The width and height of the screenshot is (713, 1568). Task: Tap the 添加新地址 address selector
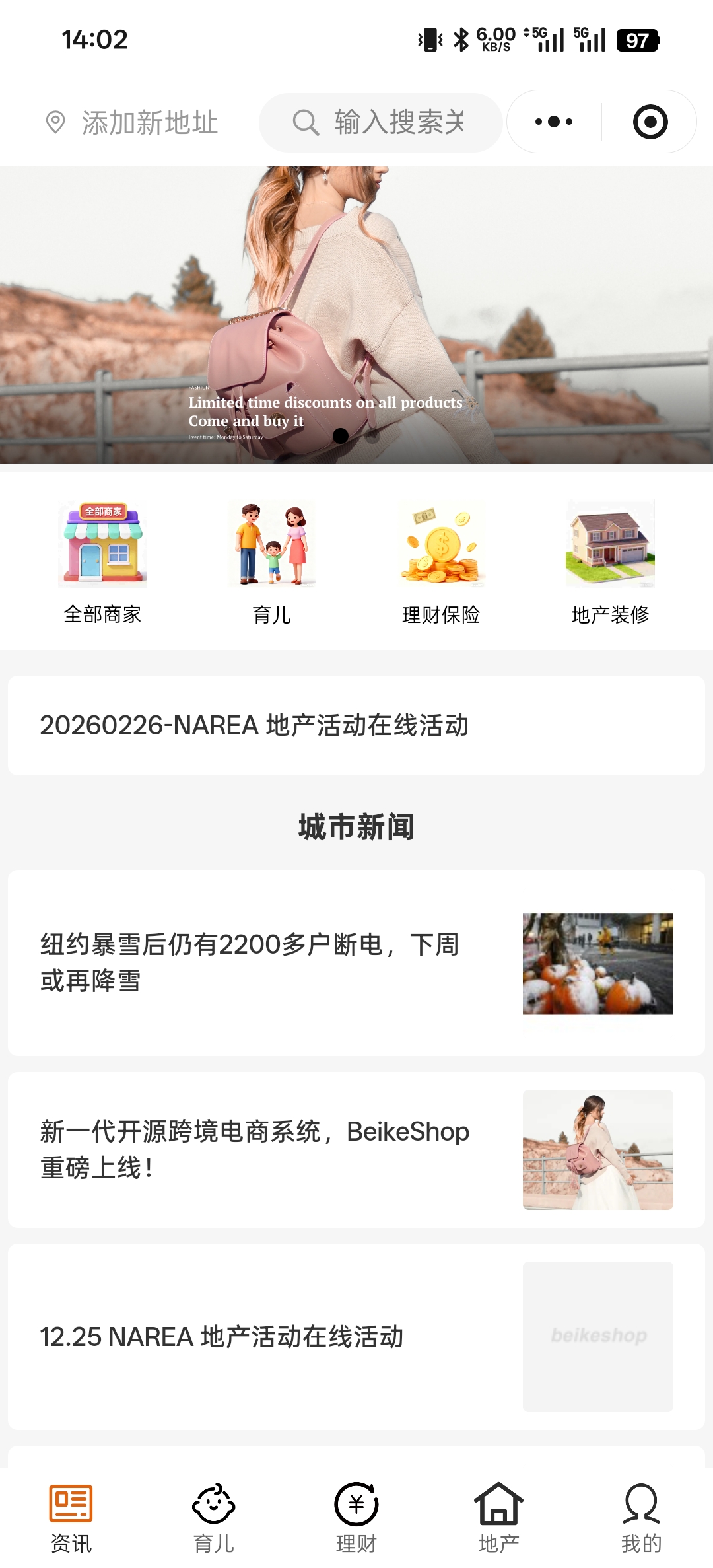(132, 123)
